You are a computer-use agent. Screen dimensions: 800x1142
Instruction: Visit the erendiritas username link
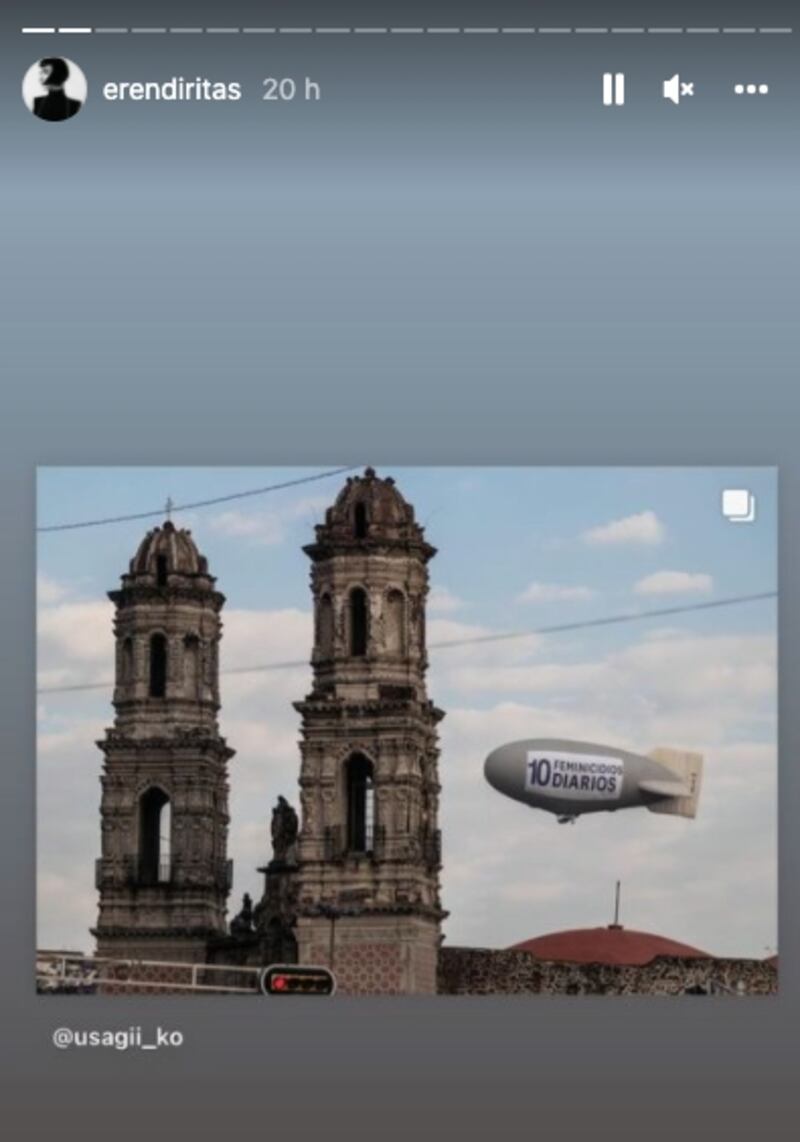tap(172, 90)
